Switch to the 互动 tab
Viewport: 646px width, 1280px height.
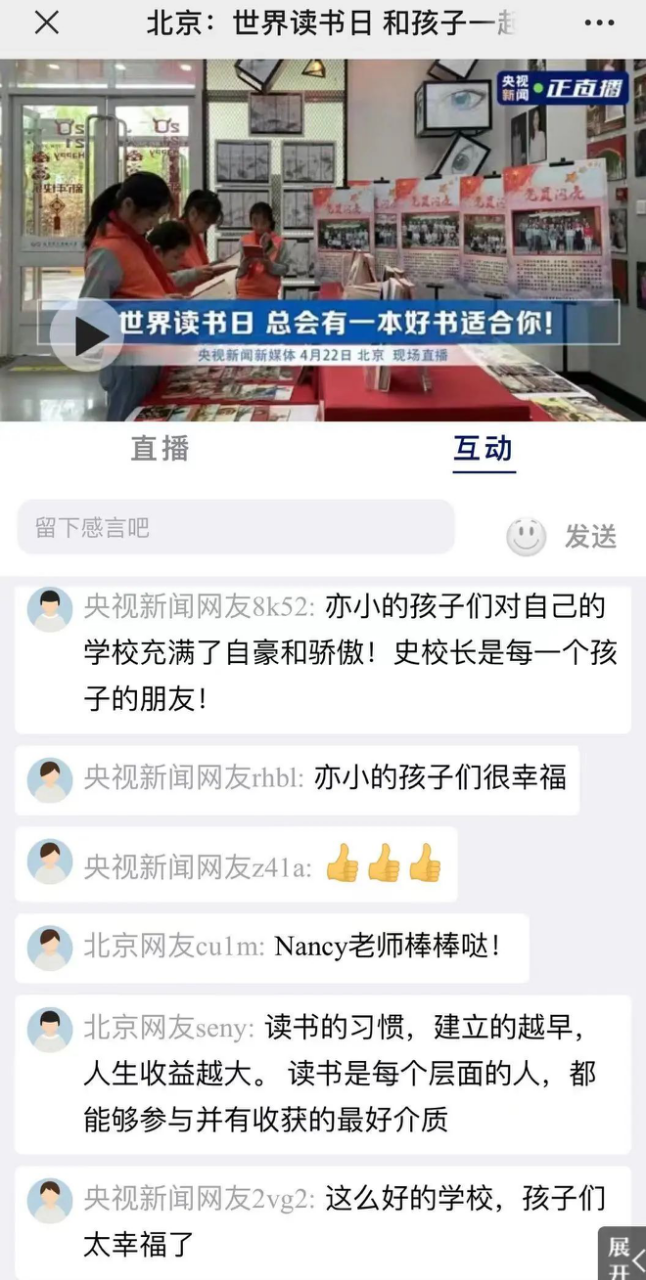pos(483,449)
